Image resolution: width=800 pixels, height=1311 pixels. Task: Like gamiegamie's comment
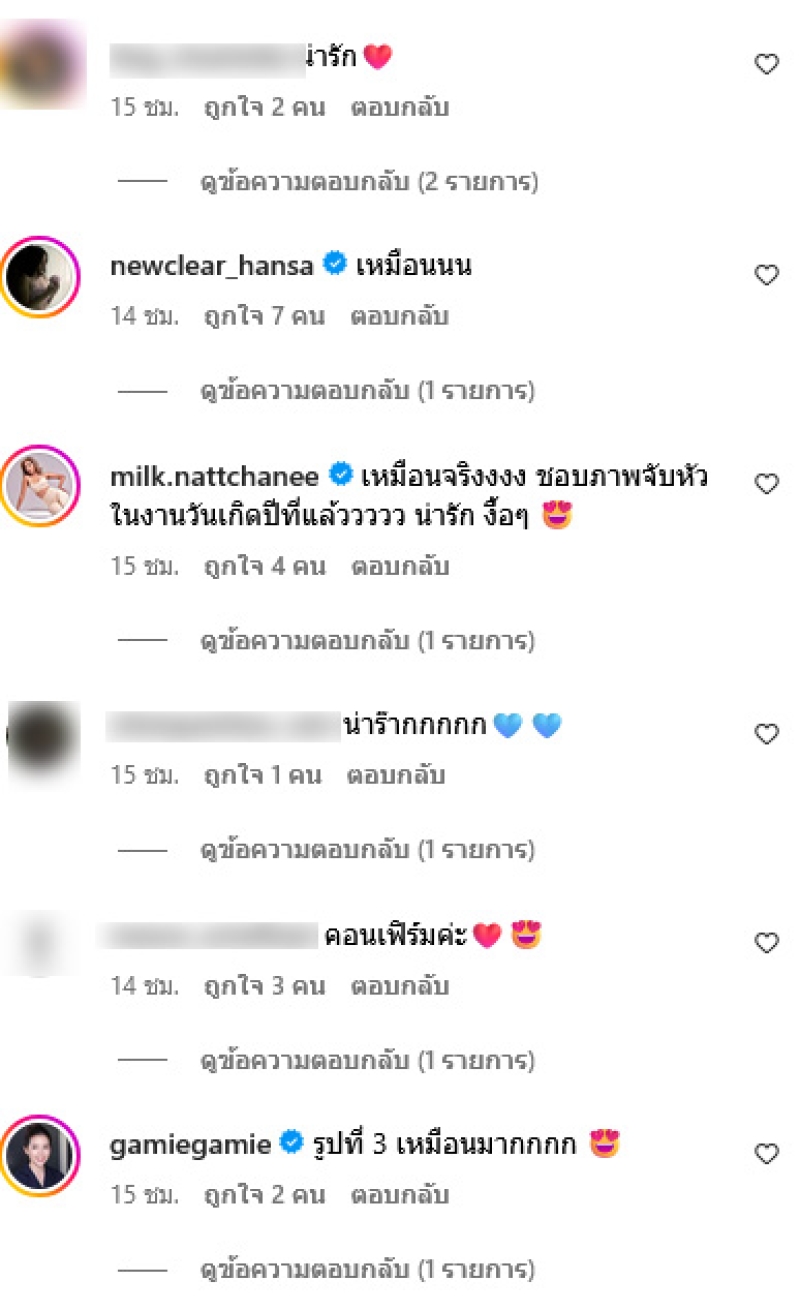766,1154
